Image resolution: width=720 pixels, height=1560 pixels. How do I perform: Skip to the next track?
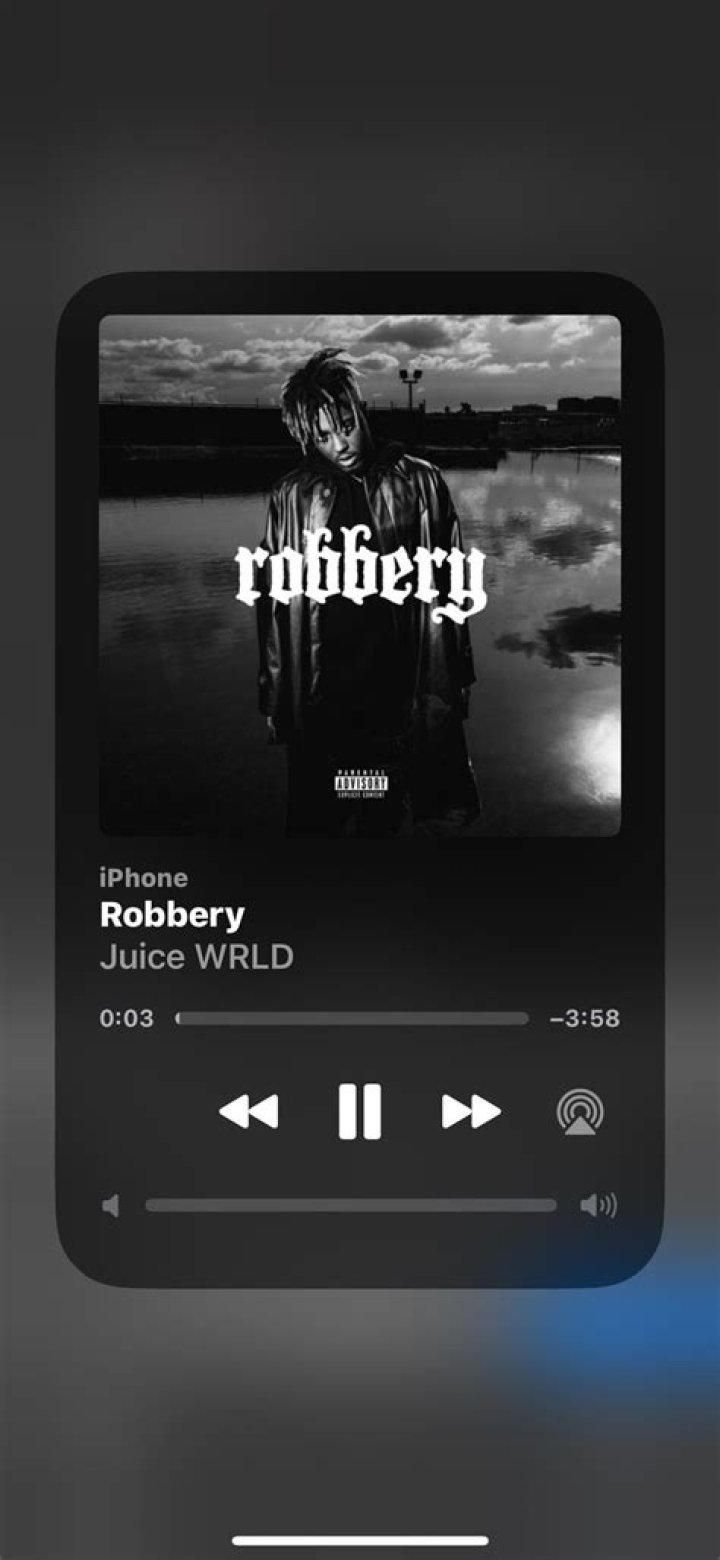(471, 1111)
